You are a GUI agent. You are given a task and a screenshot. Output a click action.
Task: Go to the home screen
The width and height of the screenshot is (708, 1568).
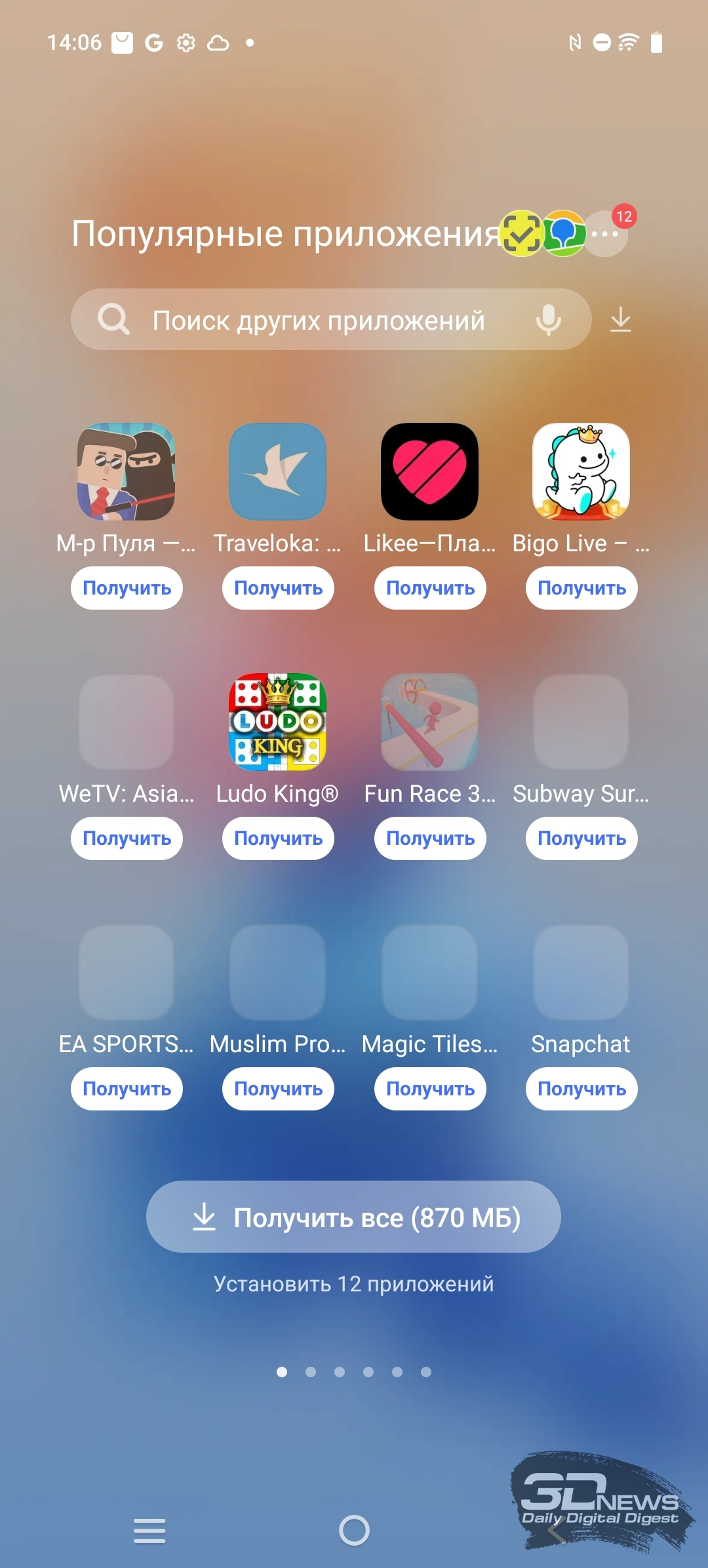(x=354, y=1531)
